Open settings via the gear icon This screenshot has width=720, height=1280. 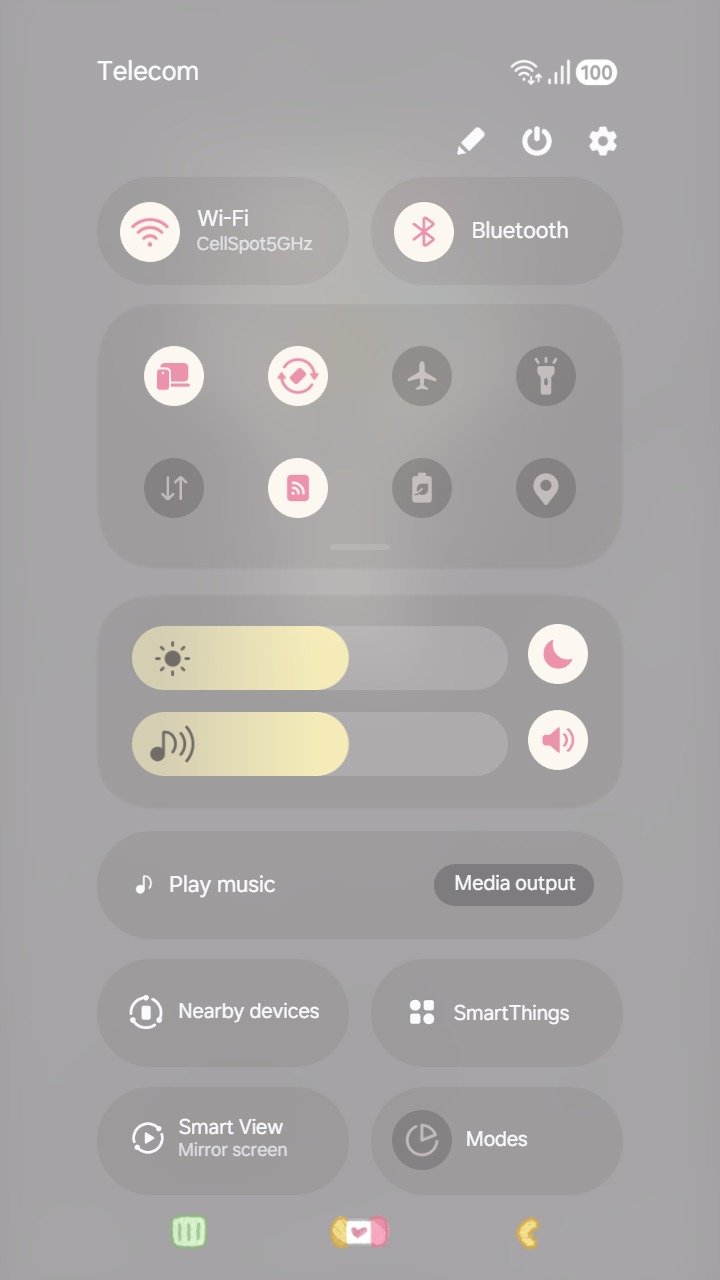coord(602,142)
